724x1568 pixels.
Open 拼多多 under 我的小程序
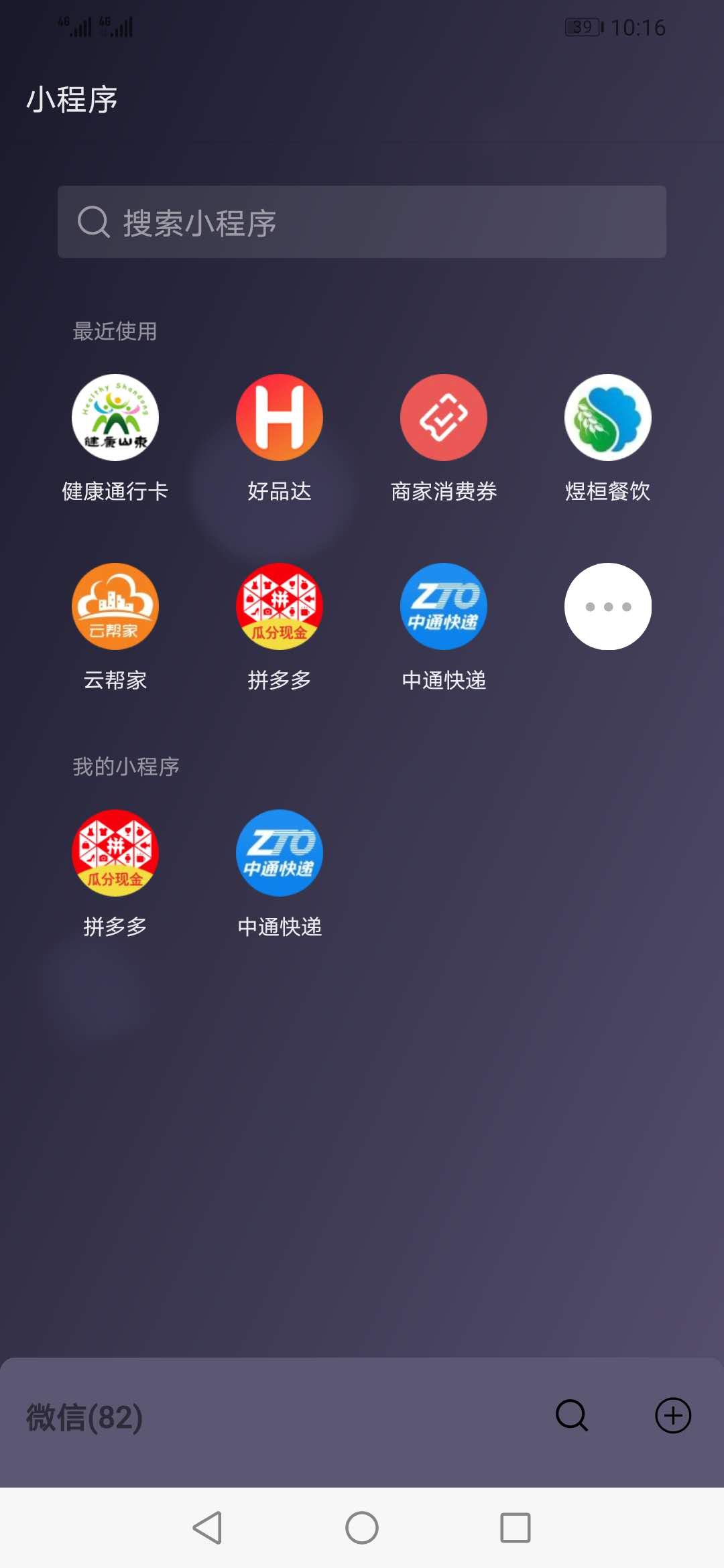point(115,853)
